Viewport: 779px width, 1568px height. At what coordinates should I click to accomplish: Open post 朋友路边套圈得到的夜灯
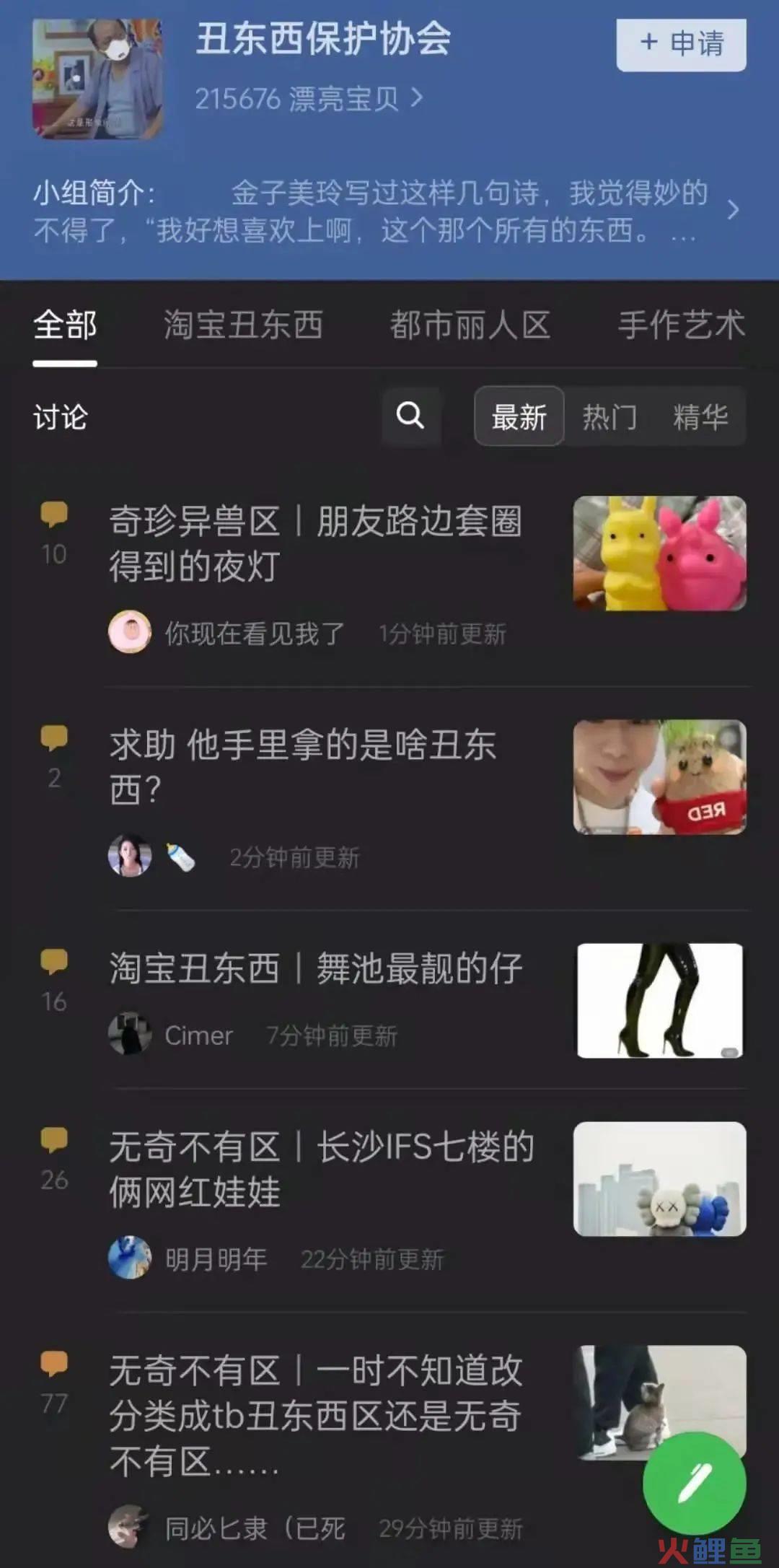[x=315, y=543]
